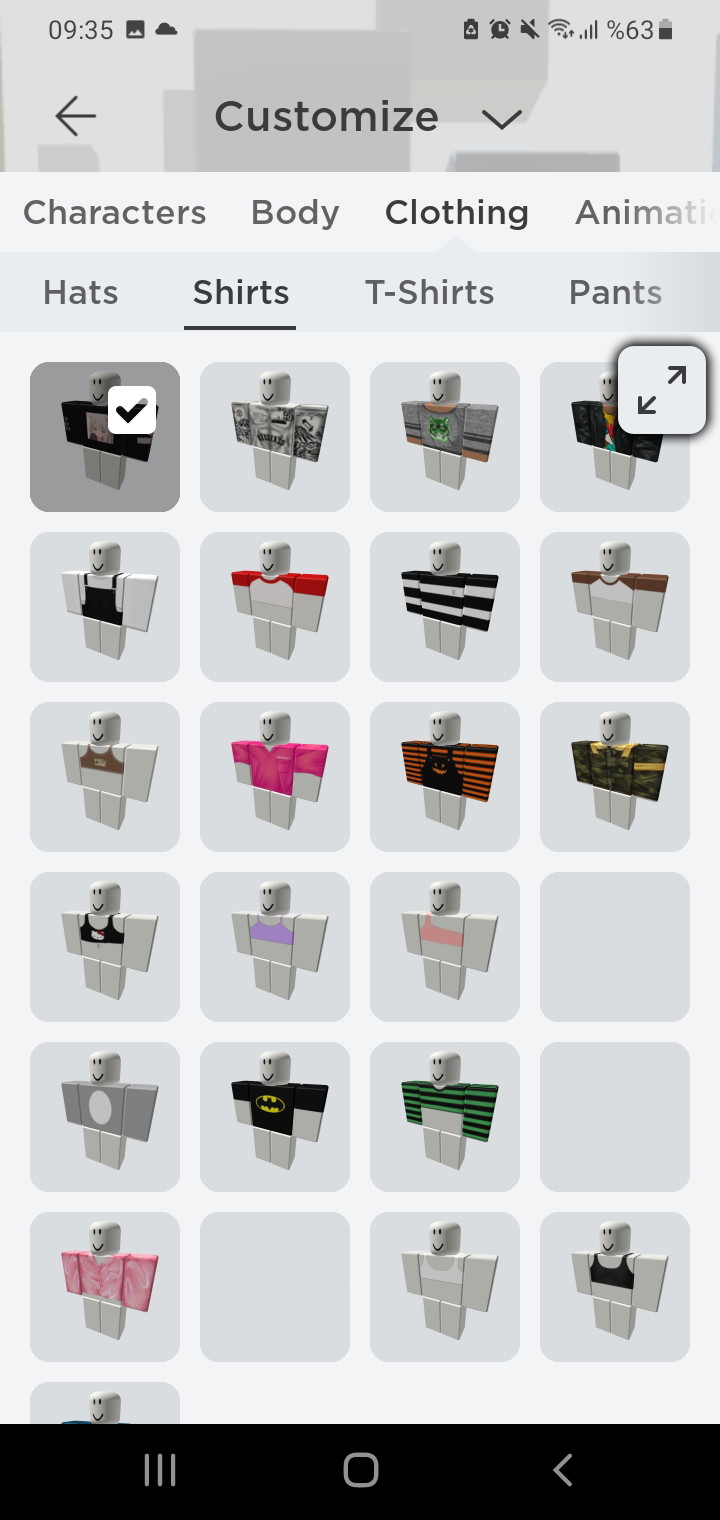
Task: Pick the purple crop top
Action: (275, 947)
